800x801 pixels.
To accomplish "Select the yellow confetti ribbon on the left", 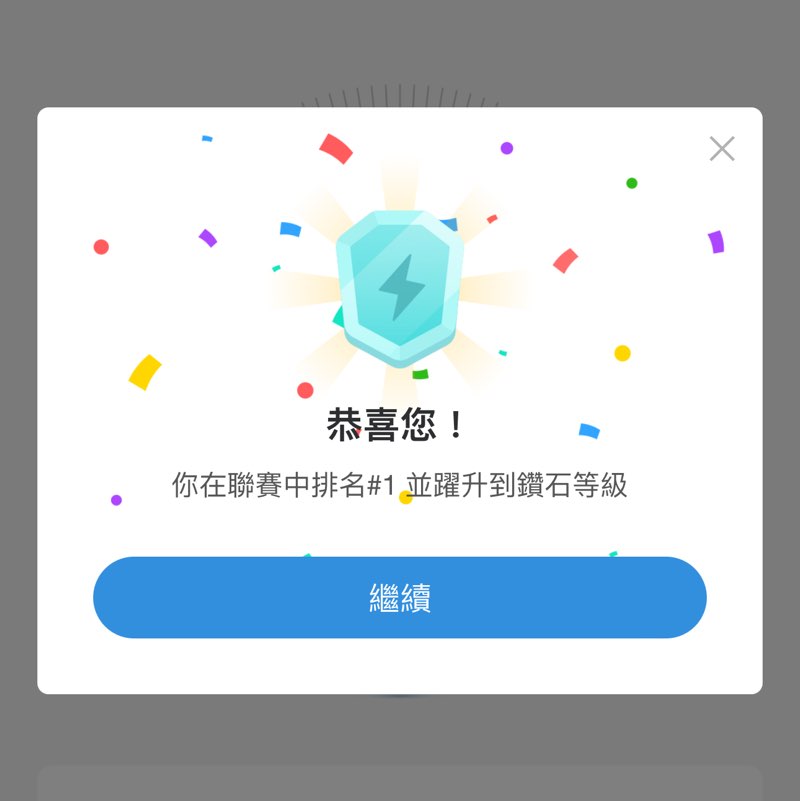I will pyautogui.click(x=143, y=373).
